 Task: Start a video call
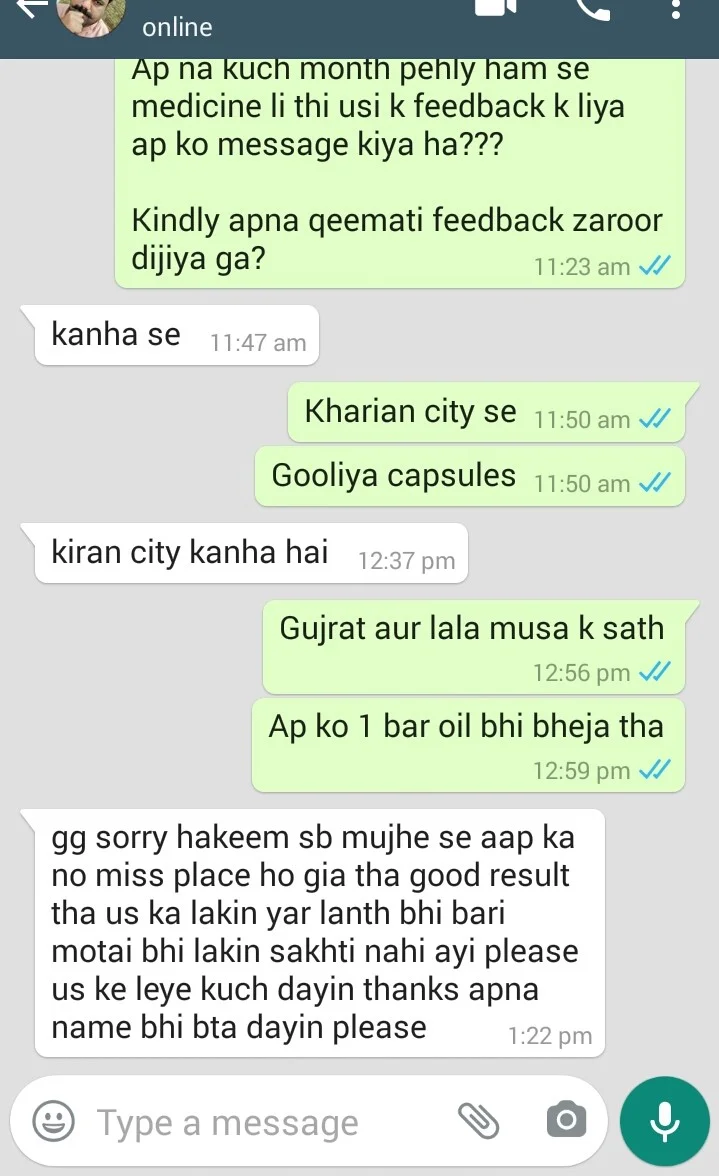pyautogui.click(x=493, y=8)
